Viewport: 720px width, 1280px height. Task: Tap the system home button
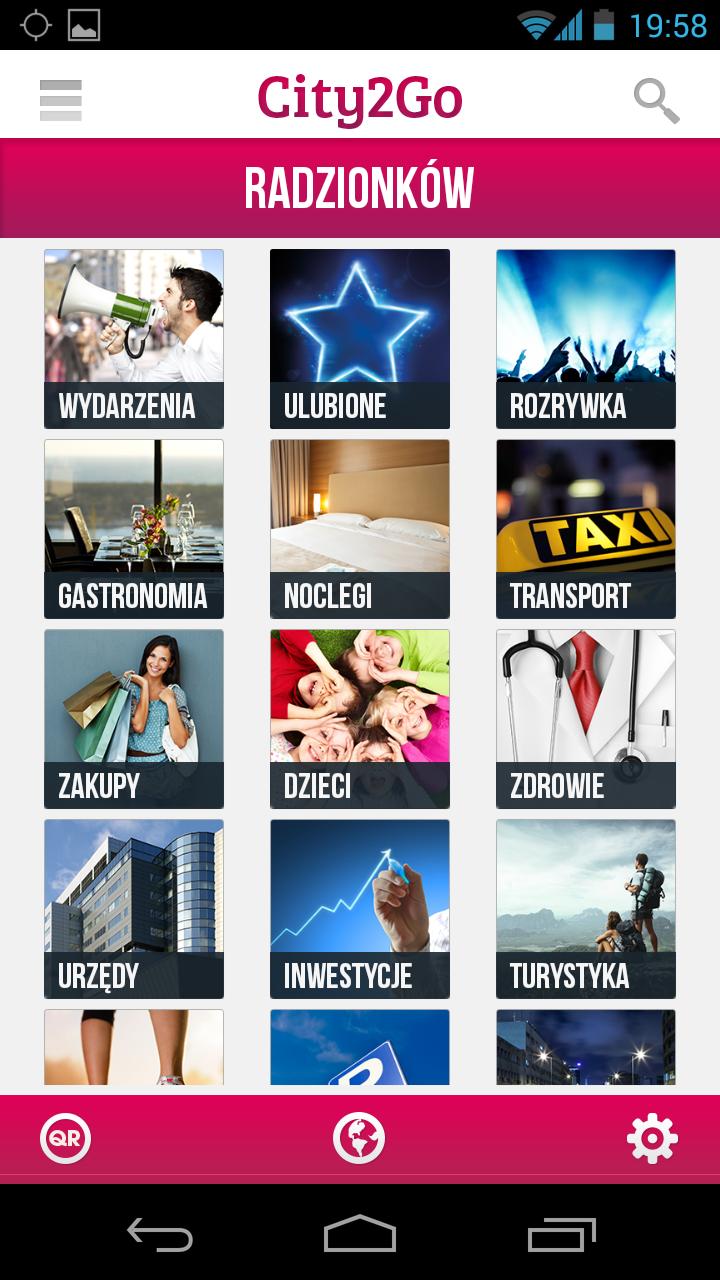[360, 1234]
